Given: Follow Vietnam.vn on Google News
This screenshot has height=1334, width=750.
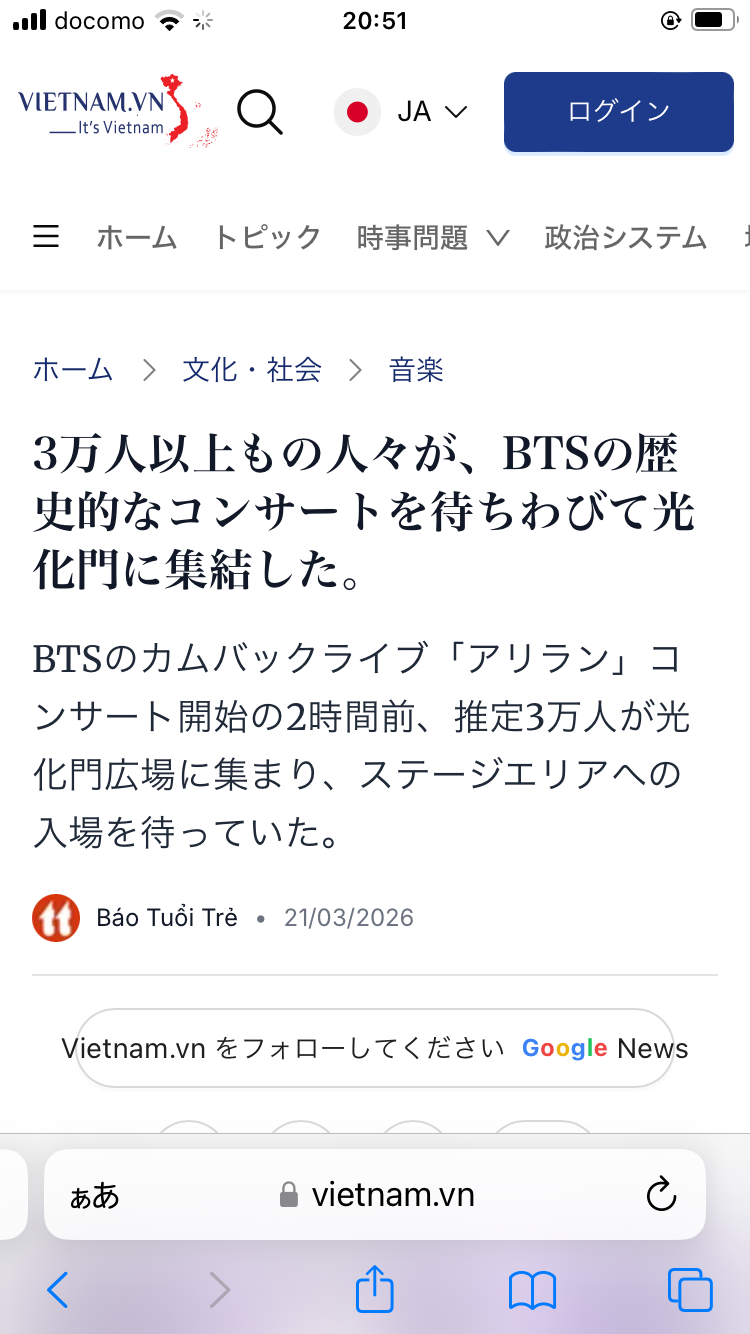Looking at the screenshot, I should pos(375,1048).
